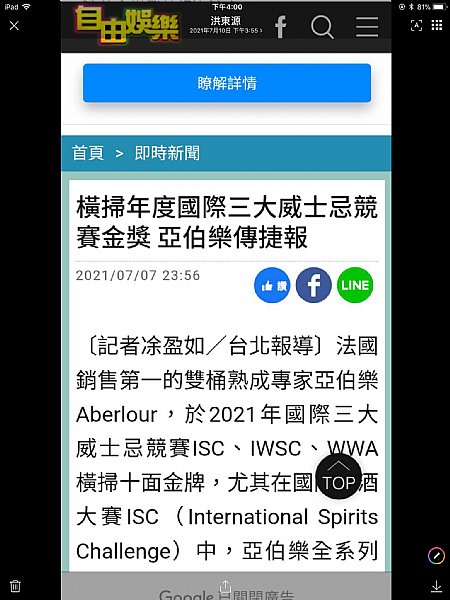This screenshot has height=600, width=450.
Task: Tap the blue 瞭解詳情 button
Action: click(x=227, y=83)
